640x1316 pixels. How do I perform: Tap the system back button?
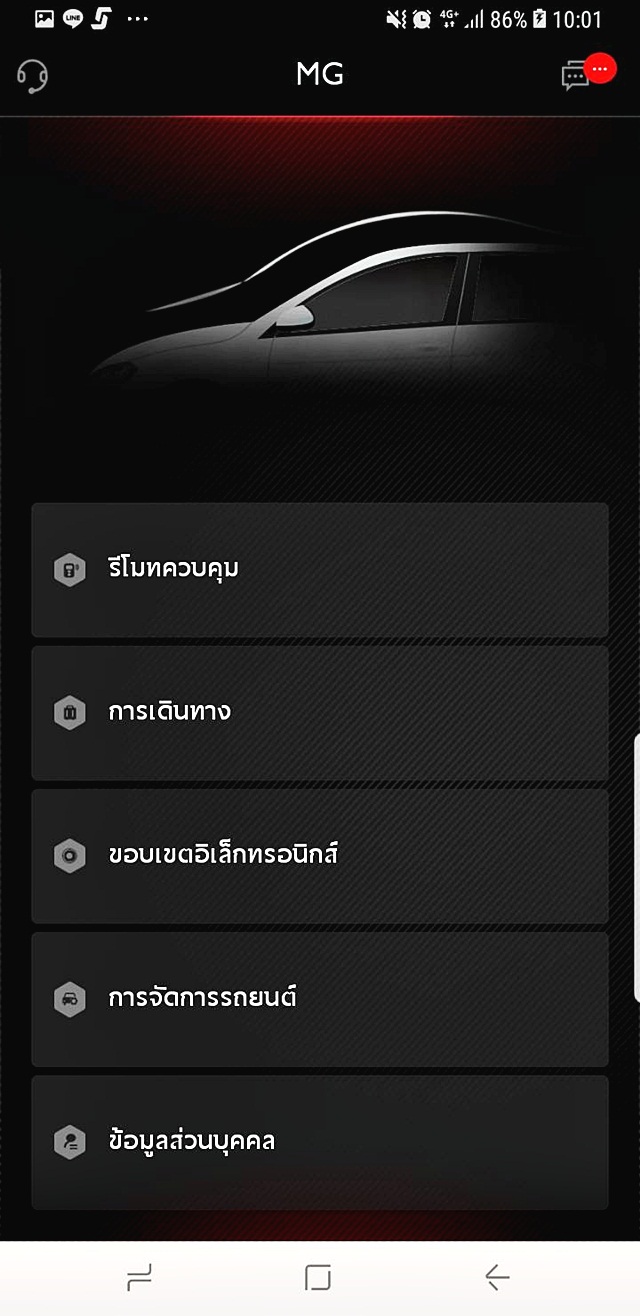[x=497, y=1277]
